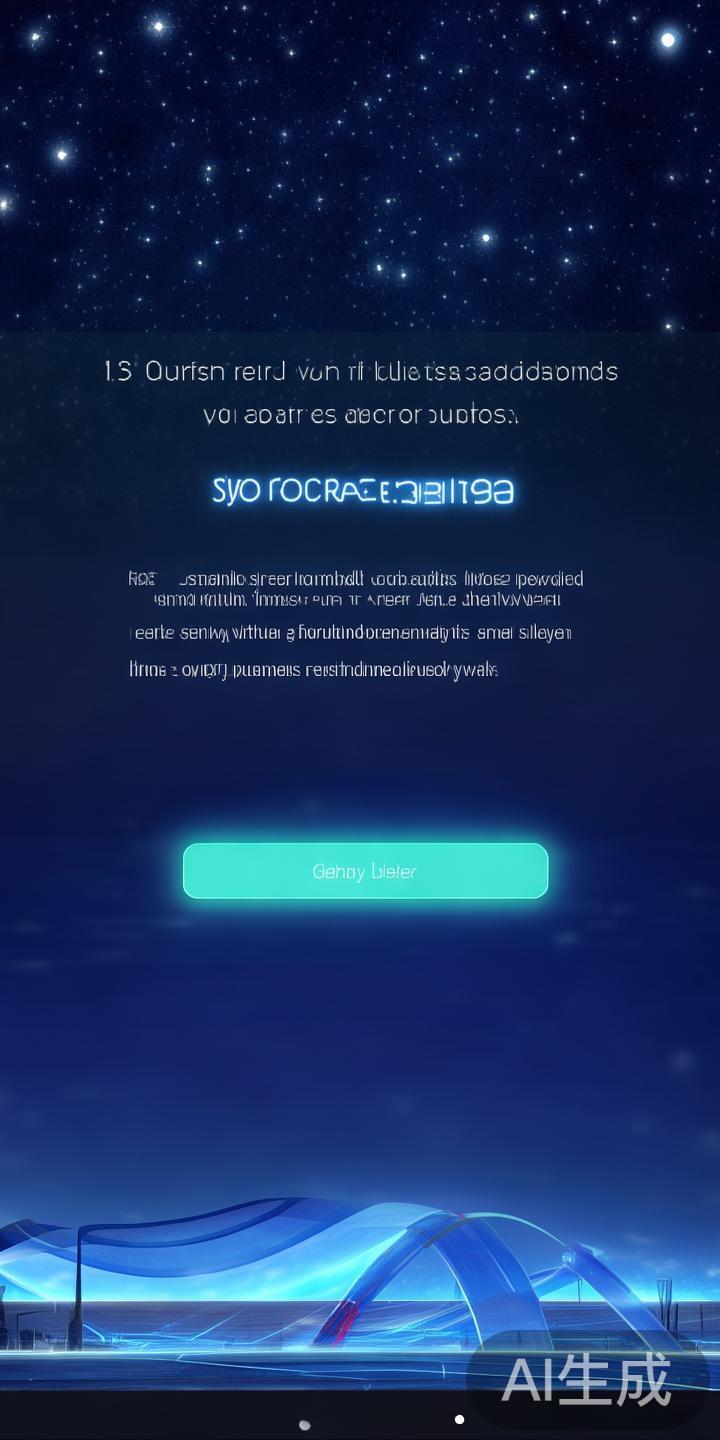The image size is (720, 1440).
Task: Click the heading starting with "1.S Ourfsn reird"
Action: [360, 371]
